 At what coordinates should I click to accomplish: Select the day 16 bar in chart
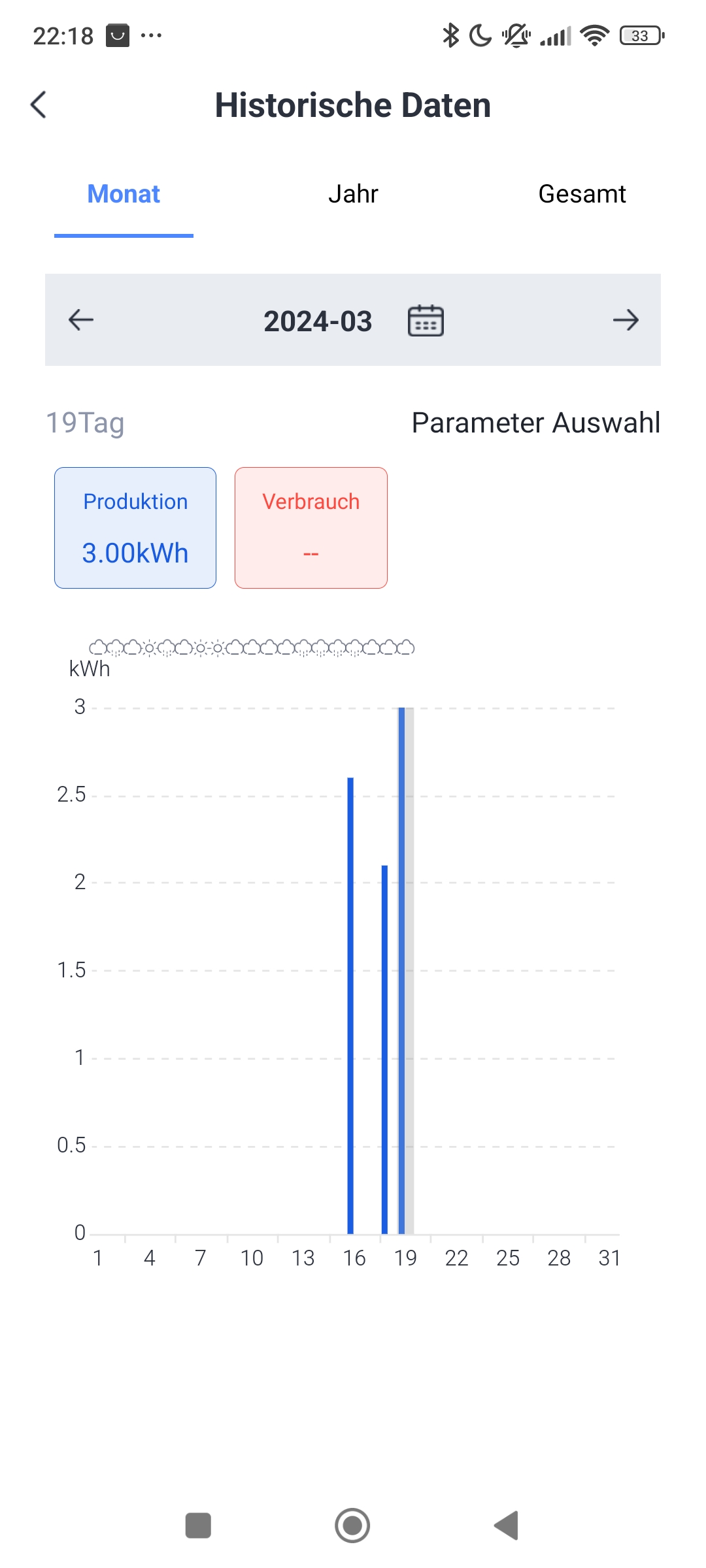click(350, 1005)
